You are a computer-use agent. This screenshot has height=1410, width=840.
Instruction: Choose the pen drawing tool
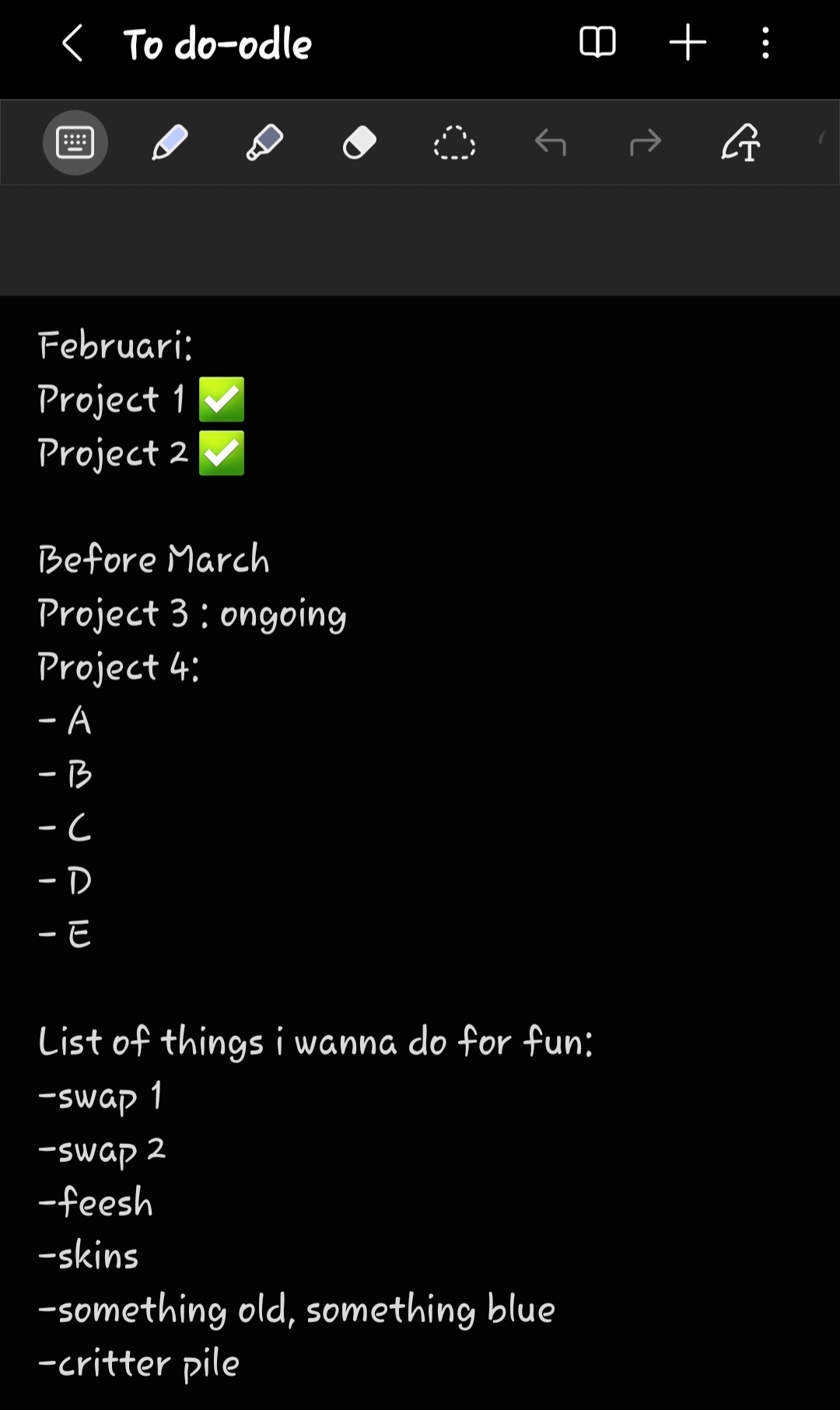coord(170,142)
